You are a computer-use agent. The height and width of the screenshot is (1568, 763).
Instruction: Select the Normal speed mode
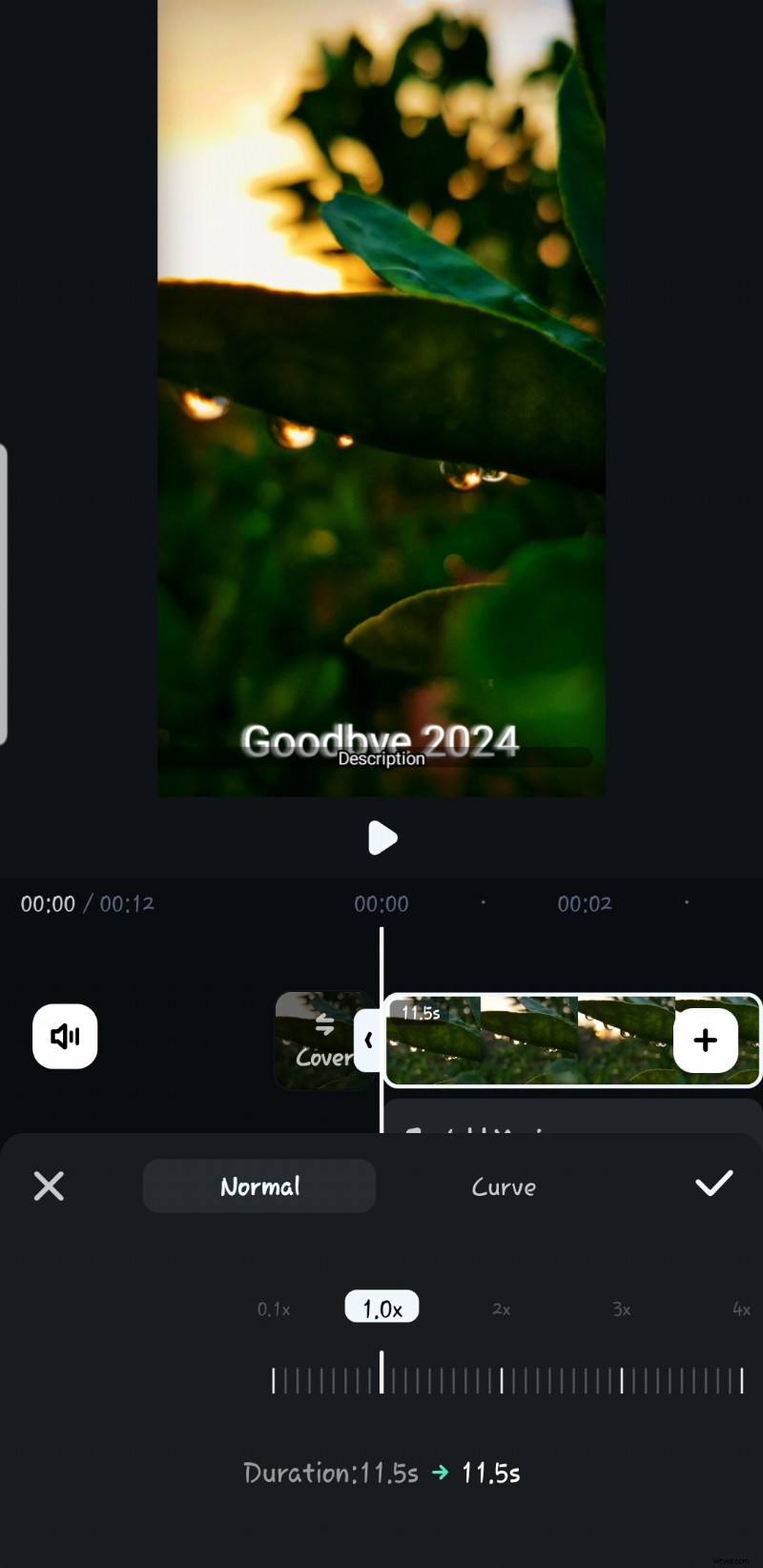tap(258, 1186)
